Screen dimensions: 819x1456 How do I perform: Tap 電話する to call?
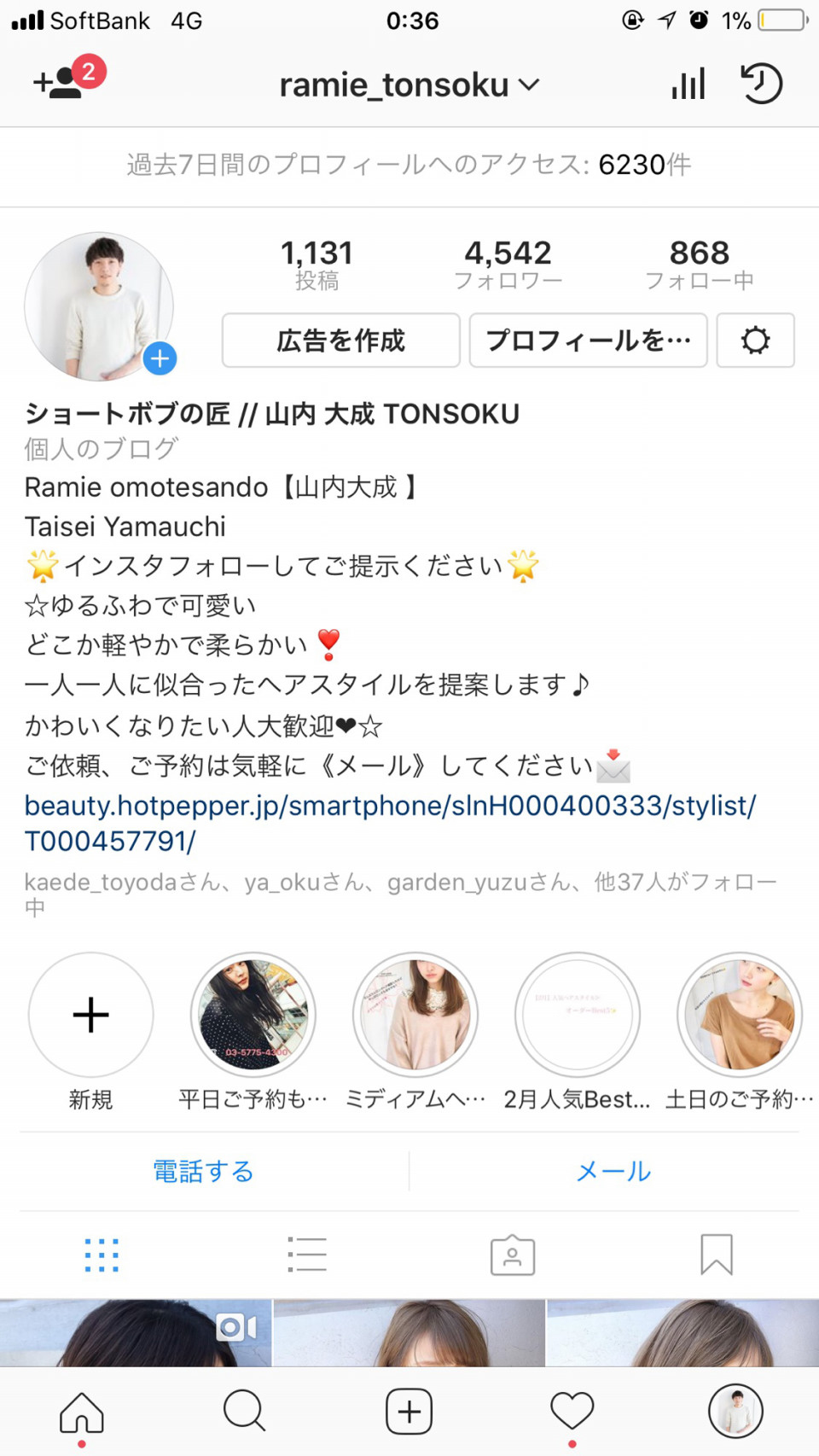(x=204, y=1171)
